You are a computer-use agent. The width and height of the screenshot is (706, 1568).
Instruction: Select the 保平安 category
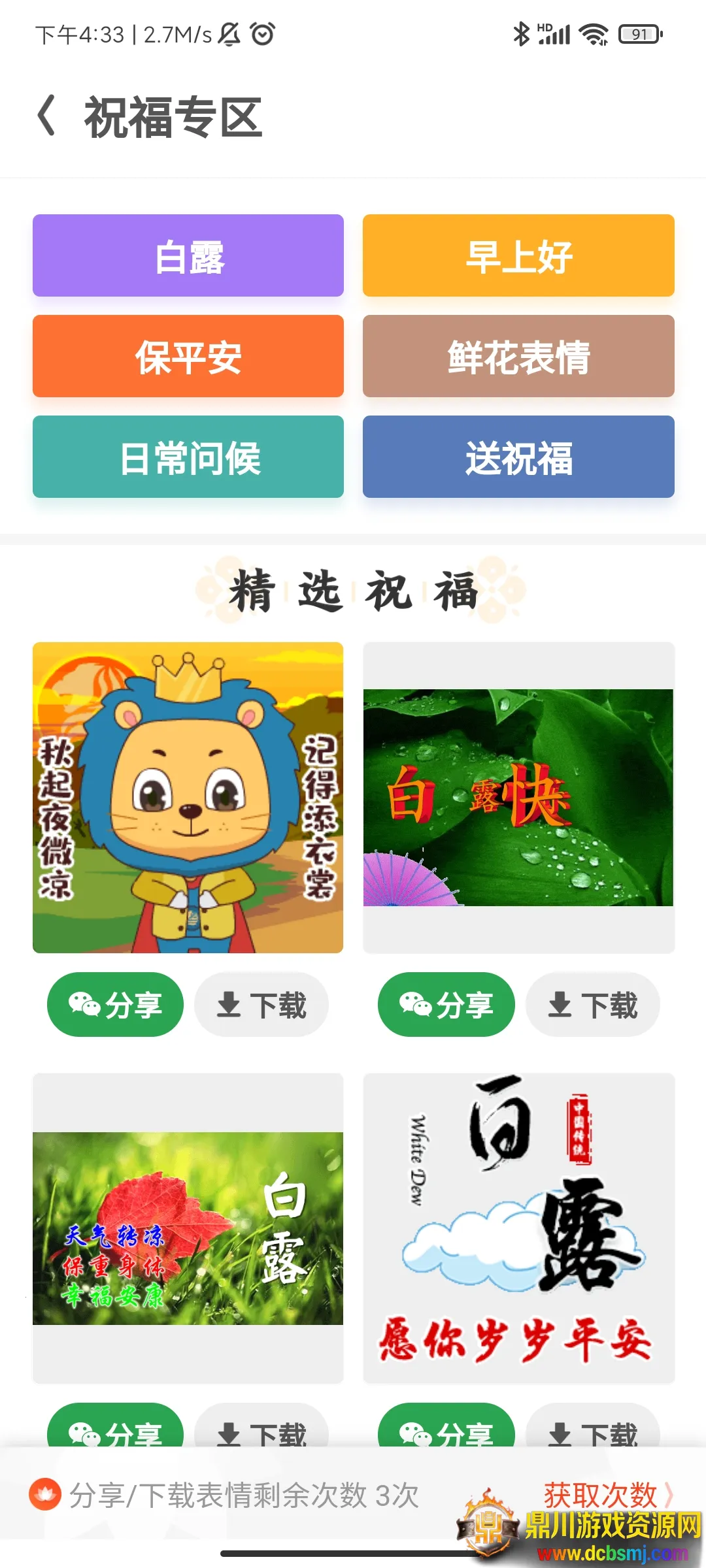click(x=188, y=357)
